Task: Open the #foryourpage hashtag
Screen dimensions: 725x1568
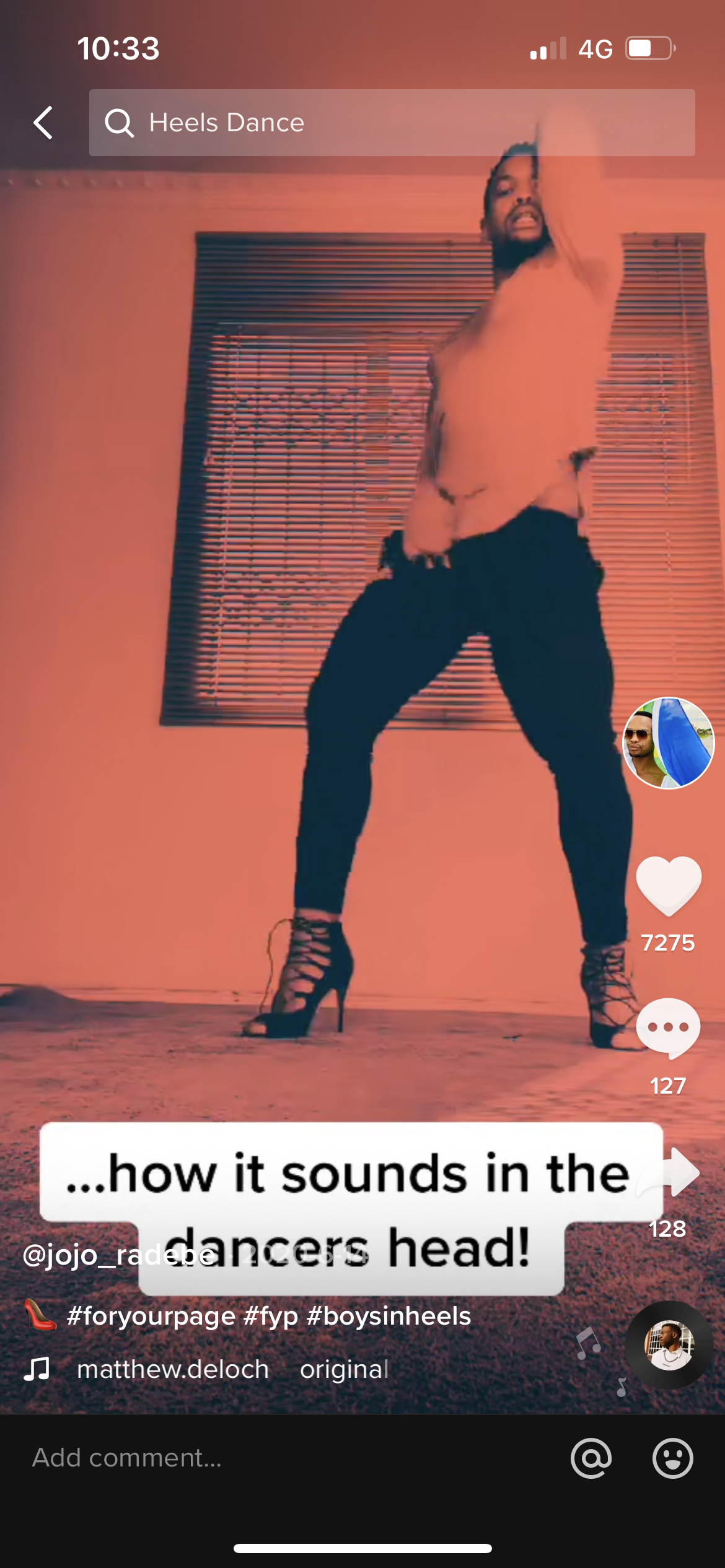Action: point(151,1316)
